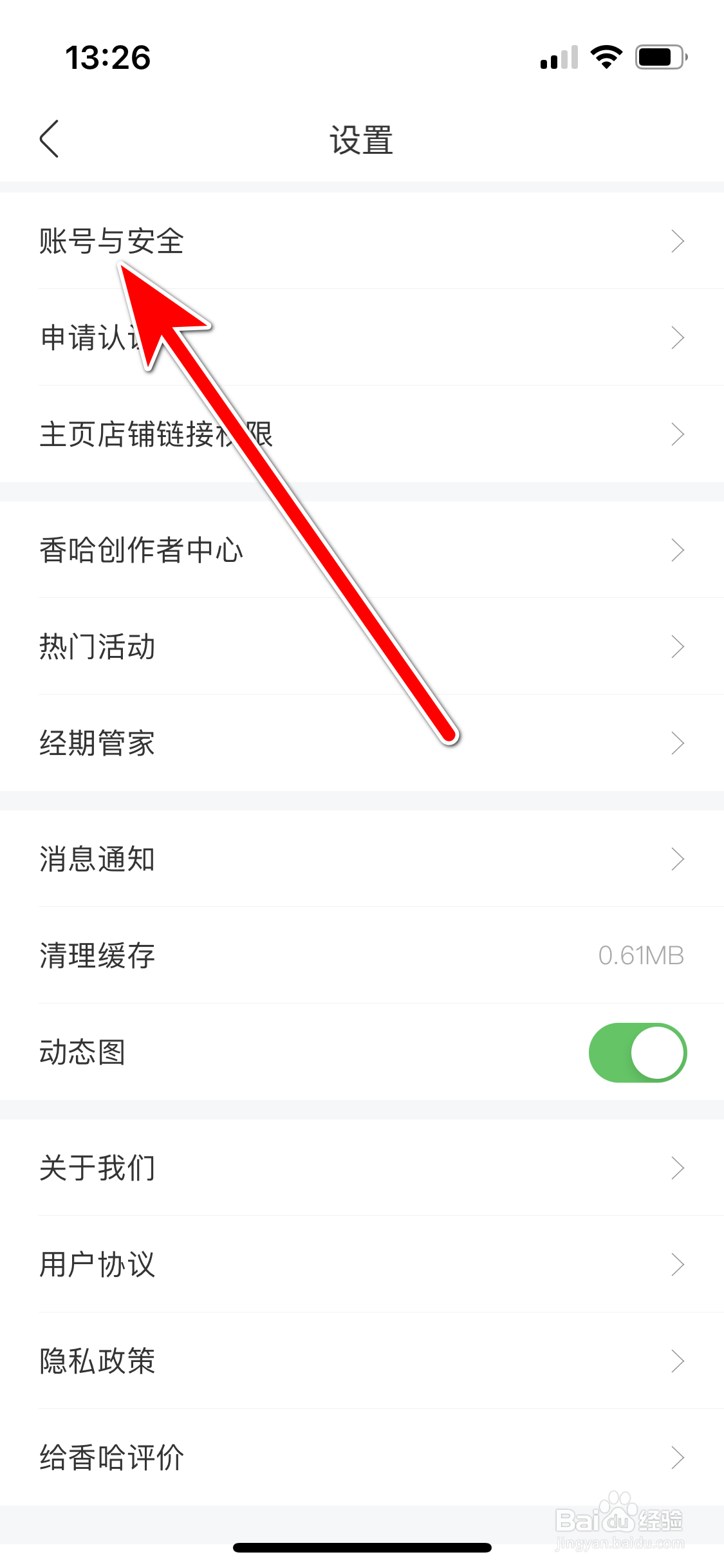Viewport: 724px width, 1568px height.
Task: Select 给香哈评价 to rate the app
Action: (x=111, y=1457)
